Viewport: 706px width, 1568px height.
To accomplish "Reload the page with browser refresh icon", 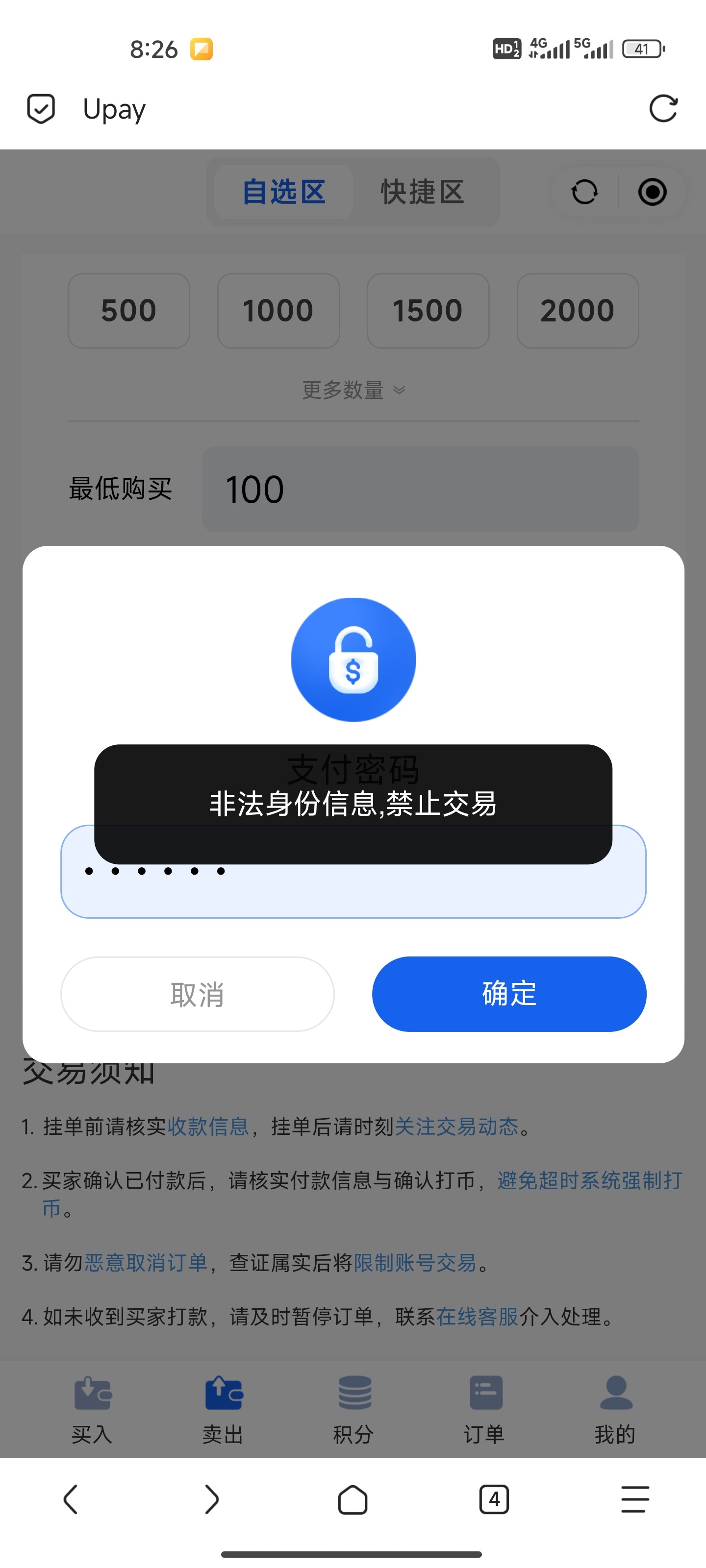I will click(x=664, y=108).
